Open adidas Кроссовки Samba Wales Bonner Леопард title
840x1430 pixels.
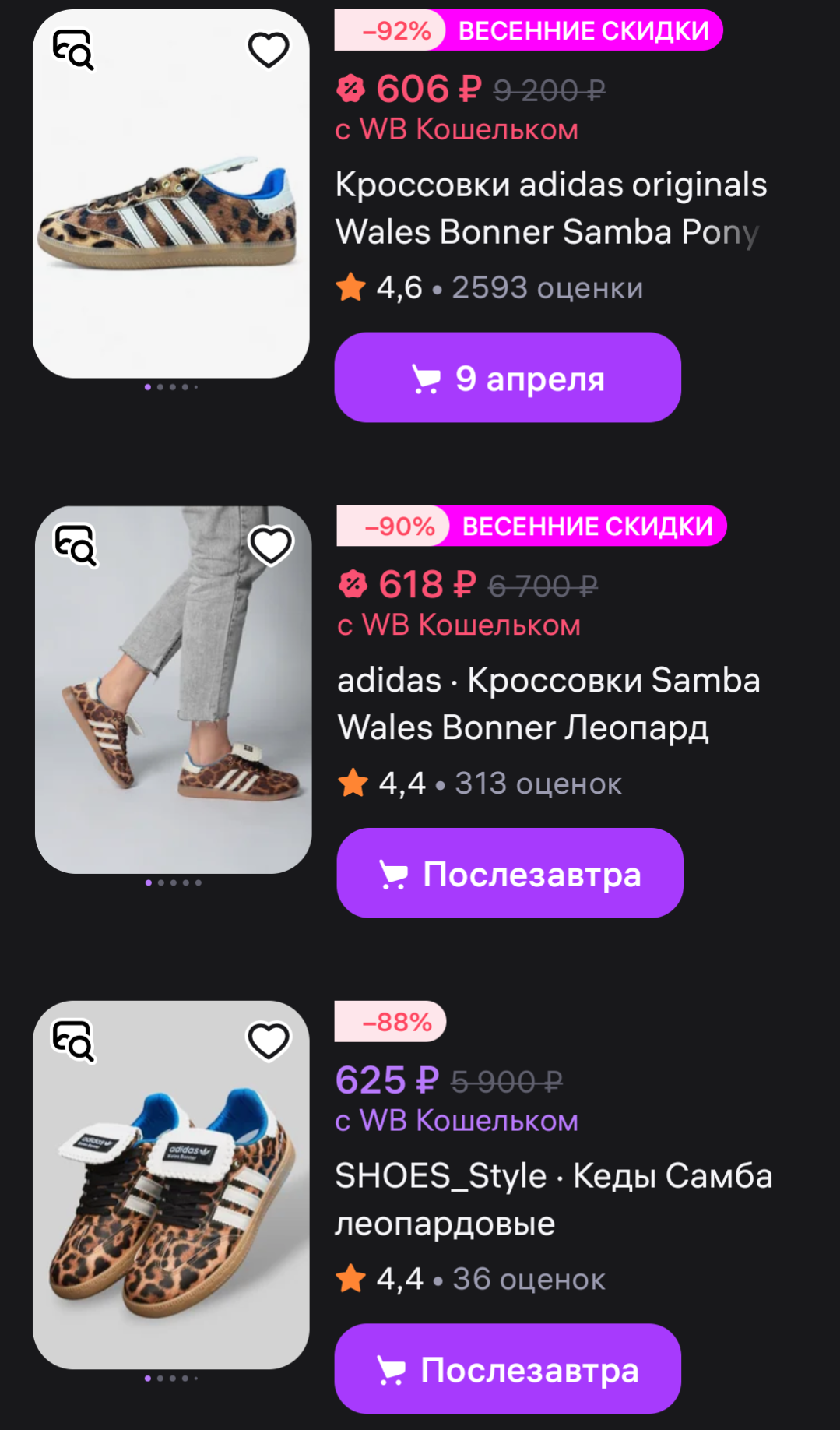tap(549, 704)
